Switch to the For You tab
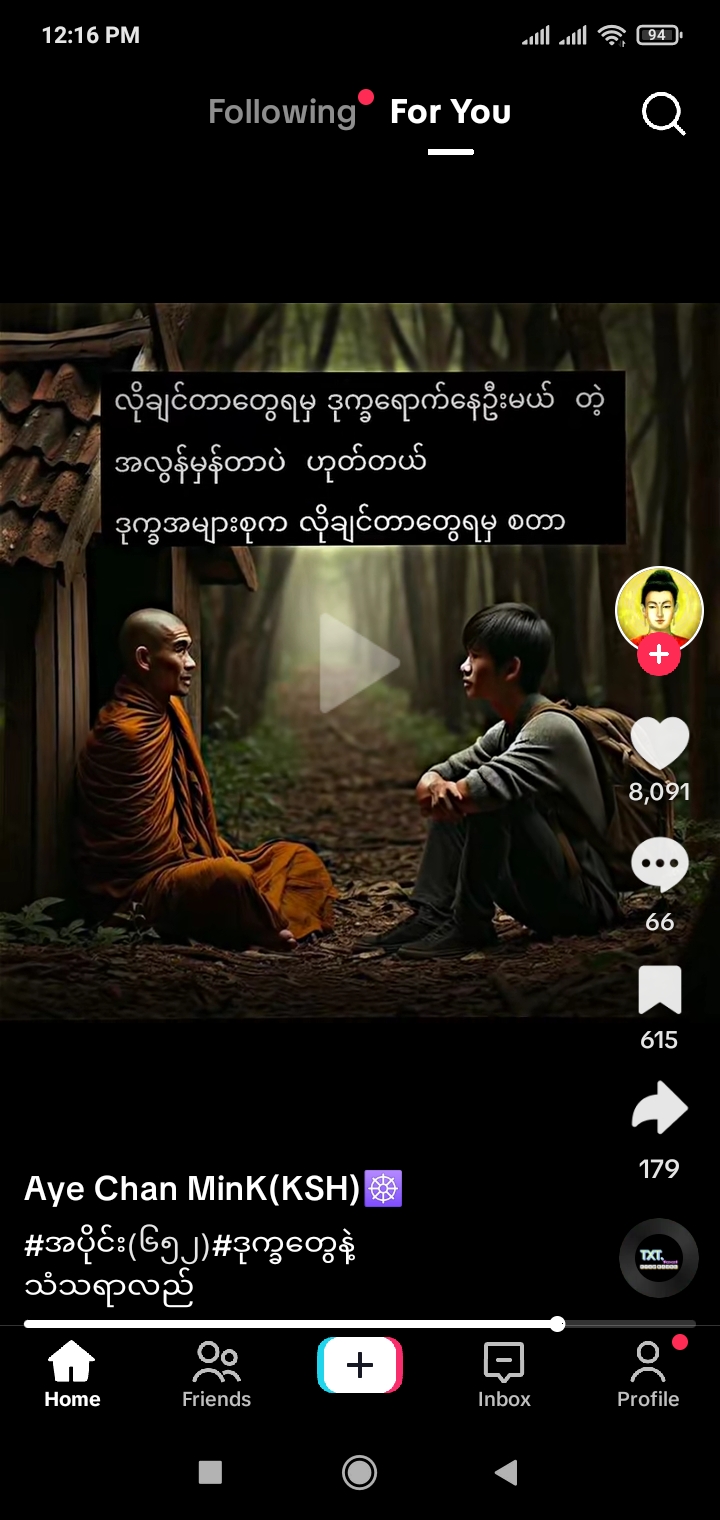 450,112
